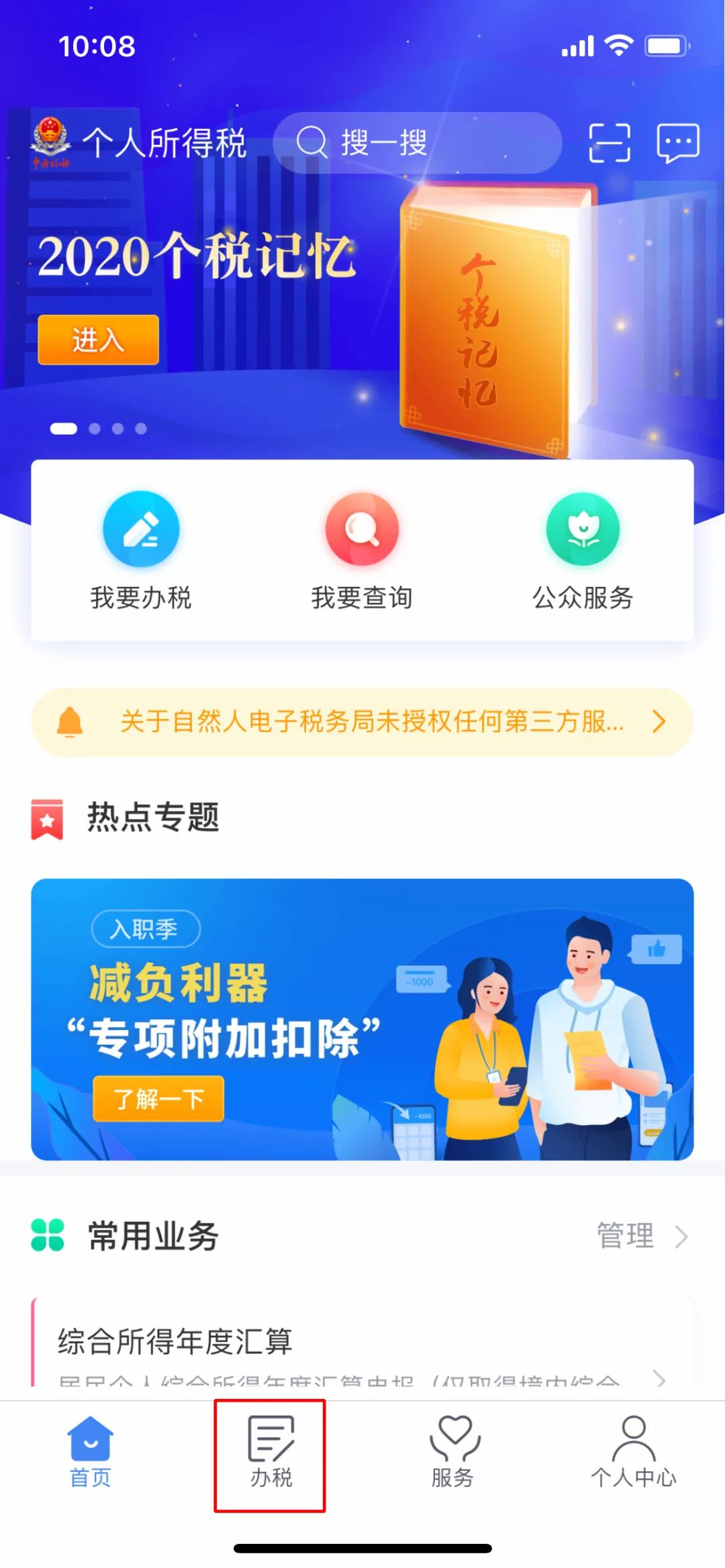Open the 专项附加扣除 banner card
This screenshot has width=725, height=1568.
362,1019
